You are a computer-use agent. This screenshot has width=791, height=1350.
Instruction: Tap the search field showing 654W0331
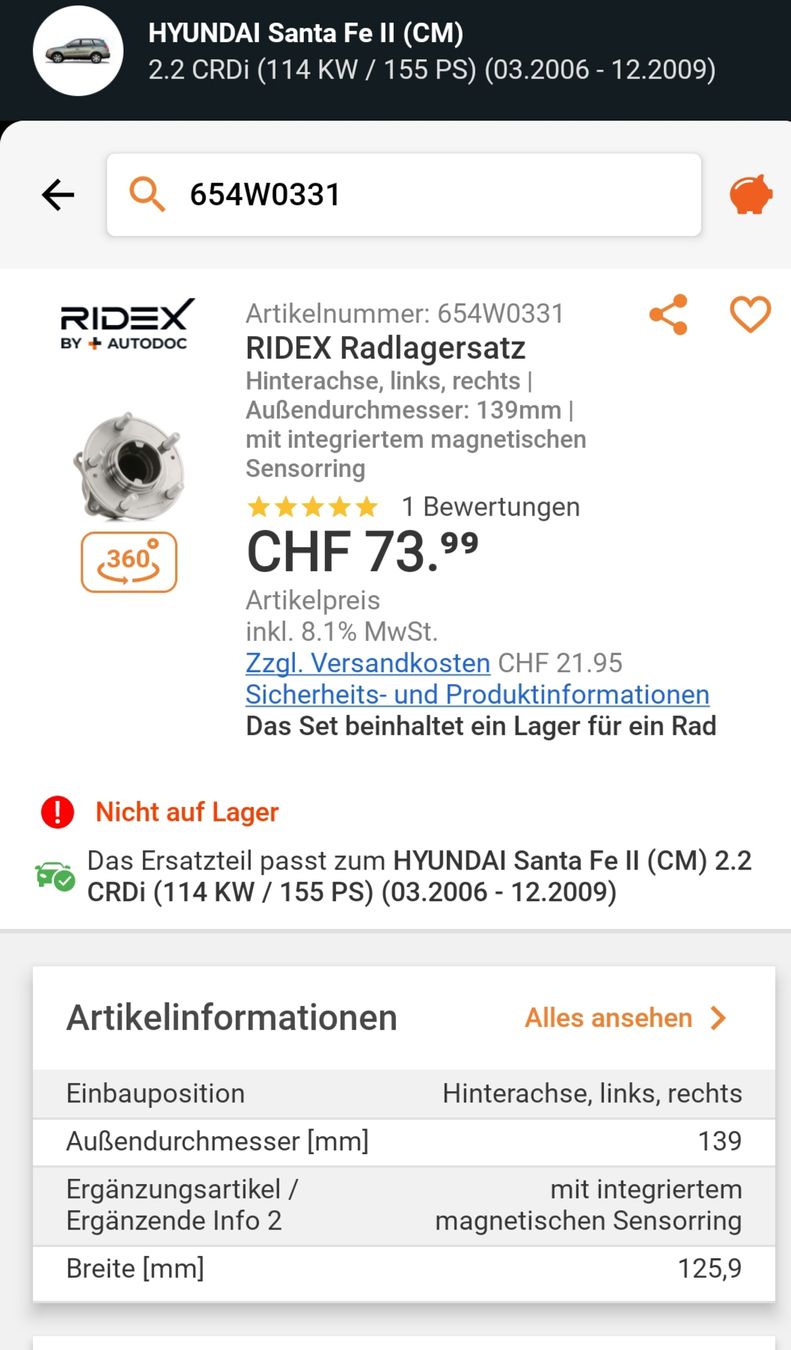pos(404,195)
